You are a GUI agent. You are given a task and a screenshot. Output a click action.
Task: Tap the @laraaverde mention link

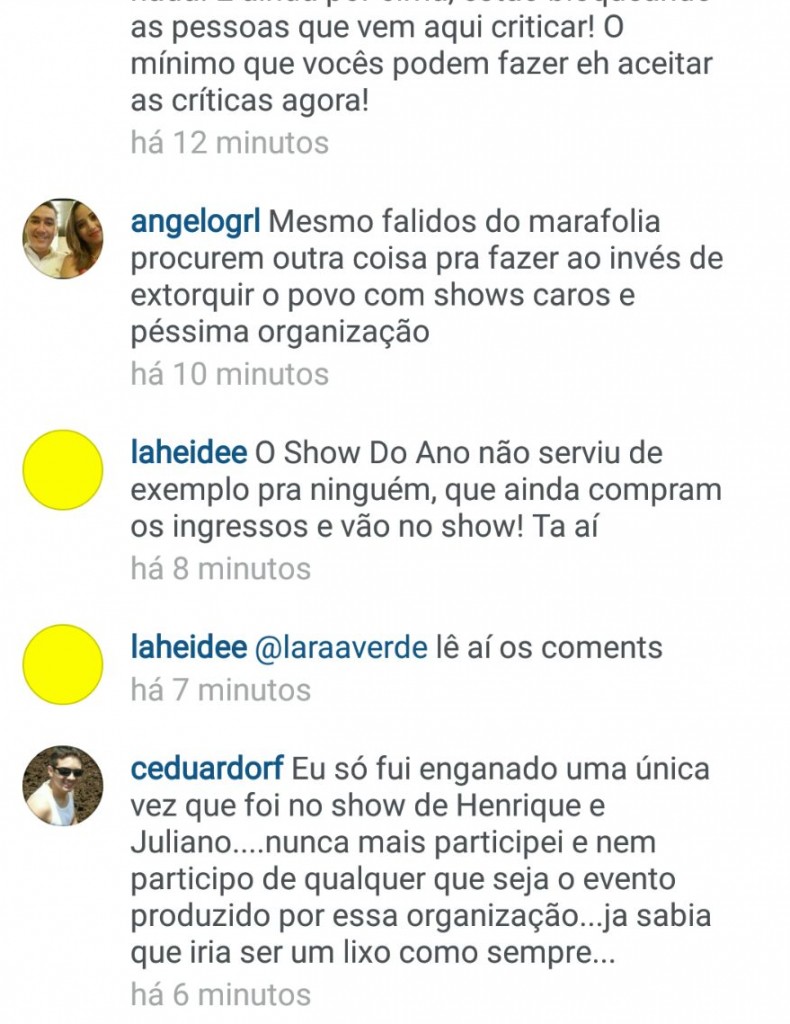(x=343, y=648)
